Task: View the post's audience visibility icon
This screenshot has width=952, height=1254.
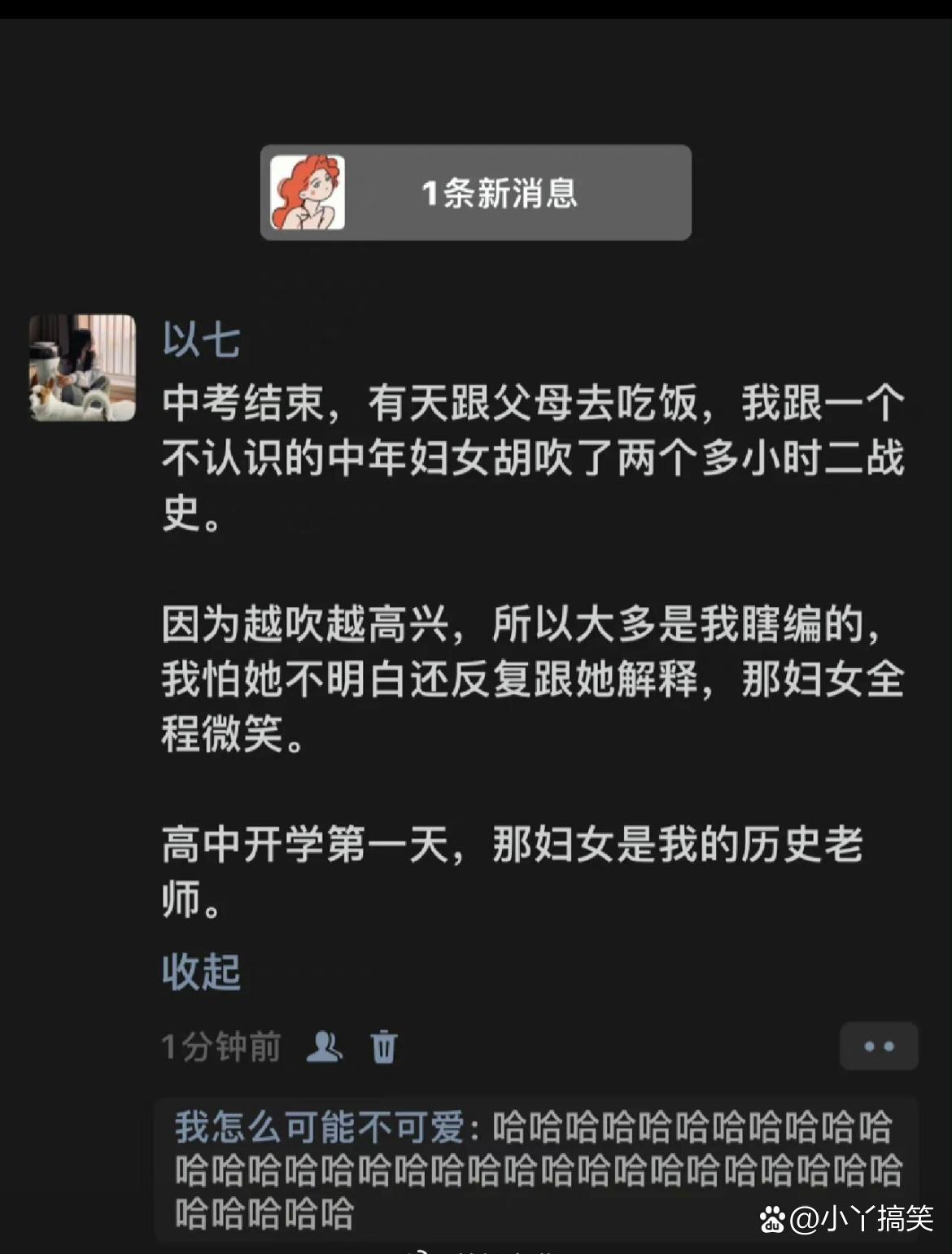Action: tap(324, 1046)
